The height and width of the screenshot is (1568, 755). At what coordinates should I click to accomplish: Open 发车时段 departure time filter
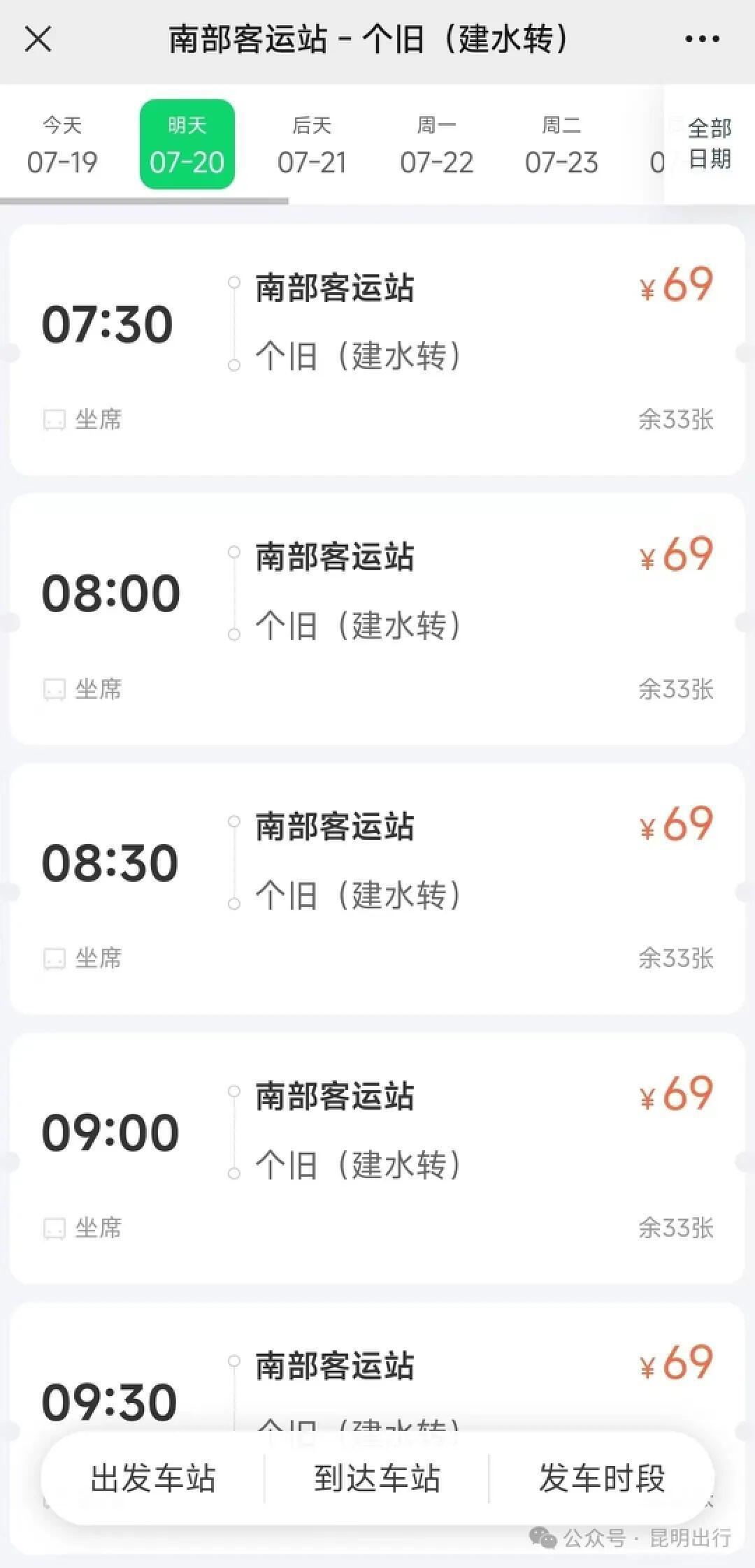pyautogui.click(x=601, y=1478)
